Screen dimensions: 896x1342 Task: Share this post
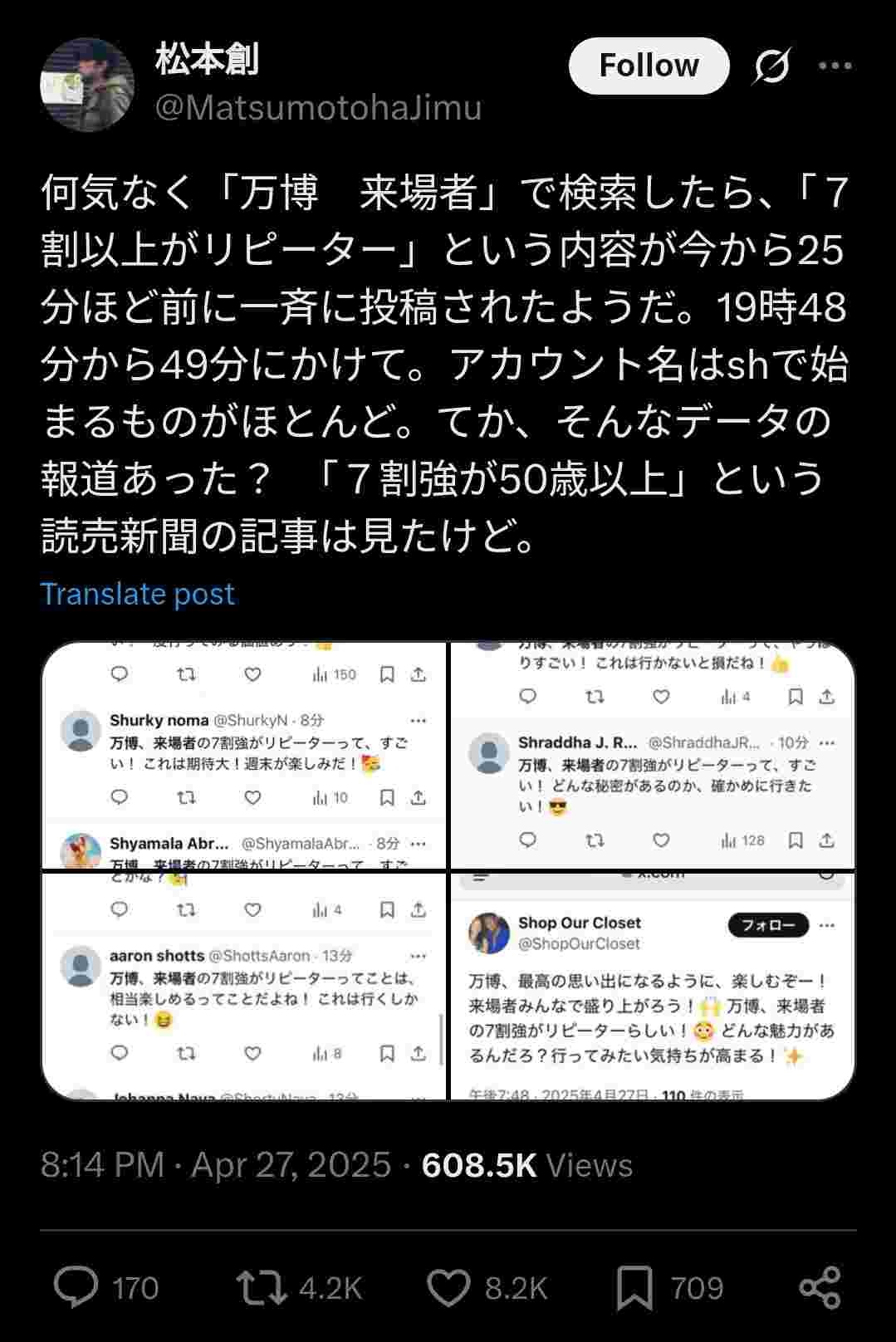tap(820, 1287)
